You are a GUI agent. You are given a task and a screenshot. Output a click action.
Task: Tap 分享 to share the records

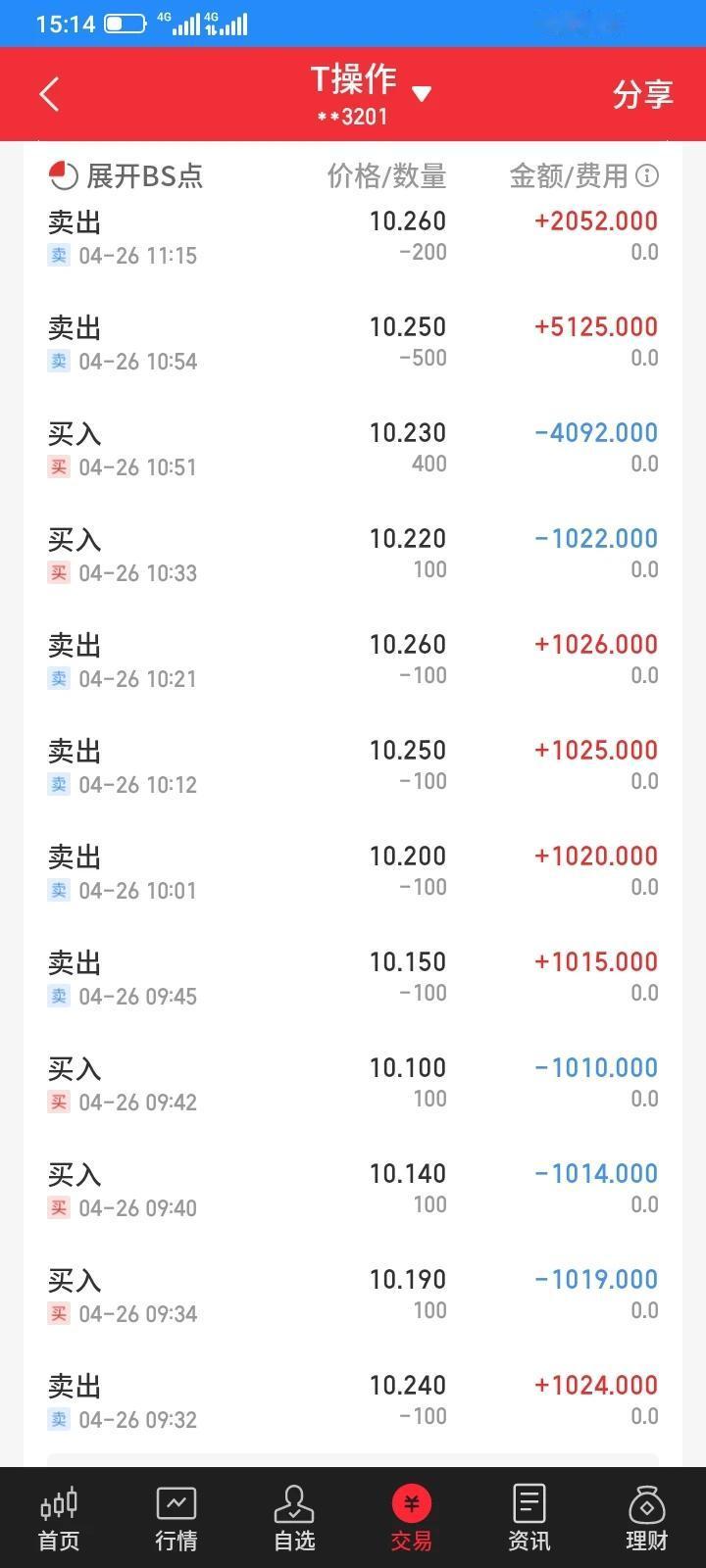[x=642, y=94]
